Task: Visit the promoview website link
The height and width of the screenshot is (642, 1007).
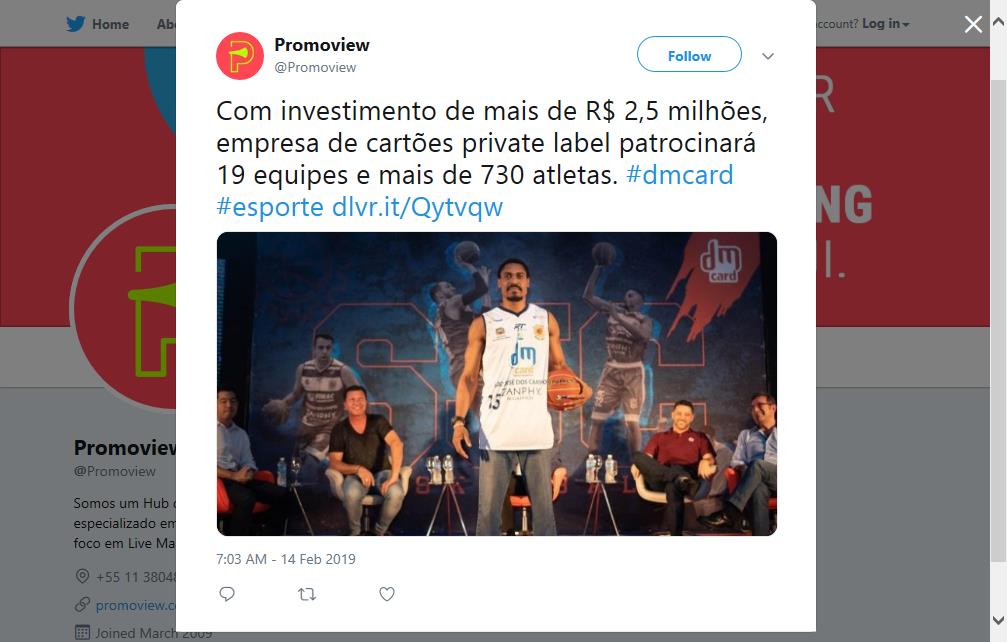Action: (136, 605)
